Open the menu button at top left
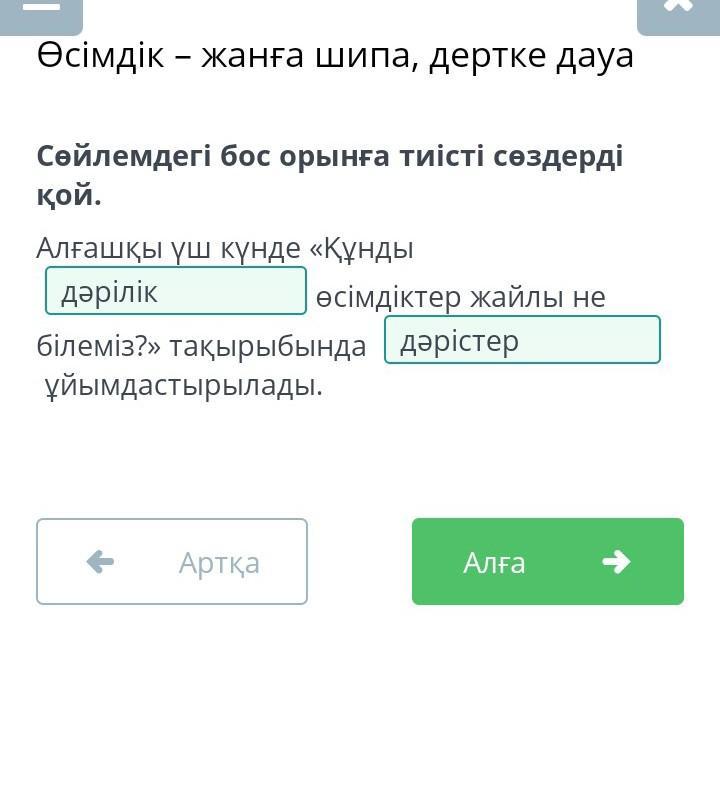 40,10
